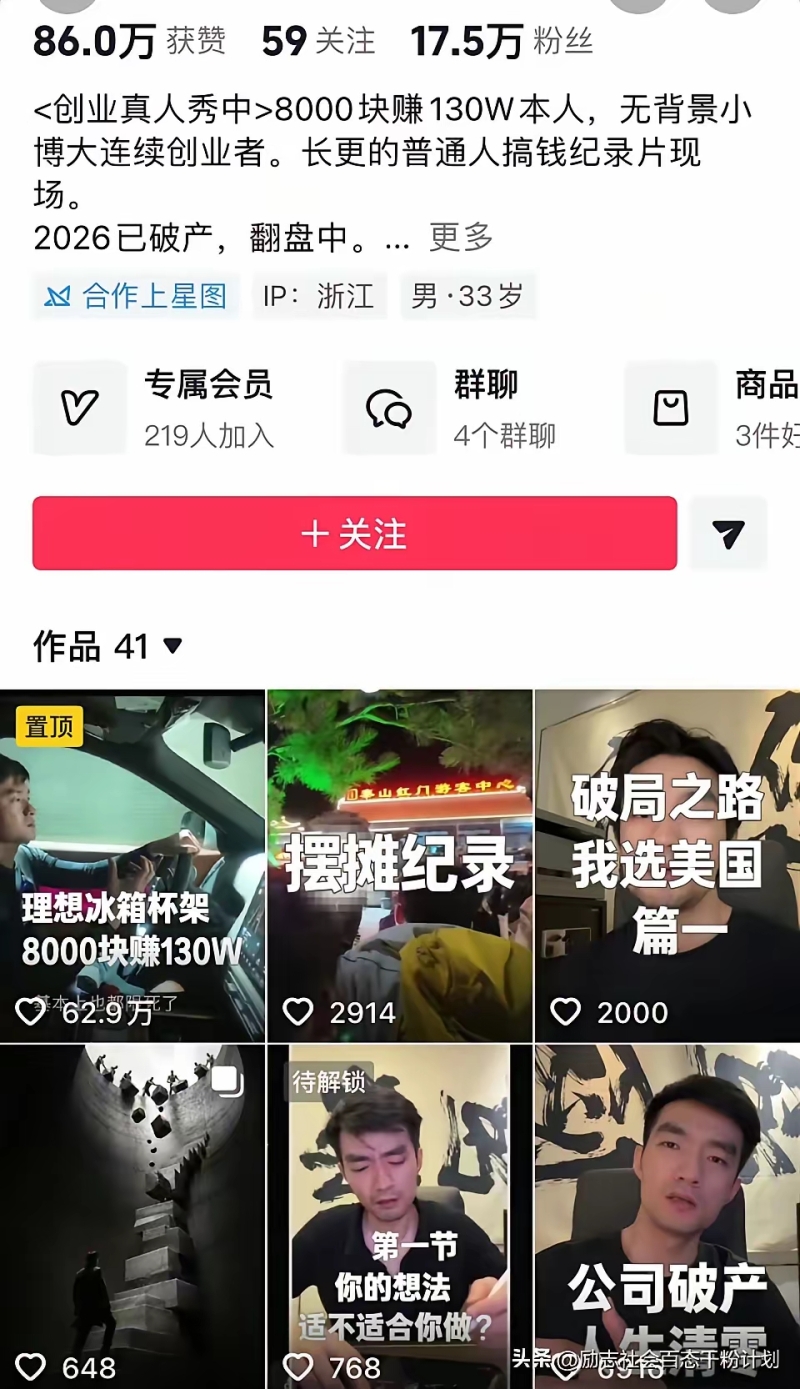Open 合作上星图 collaboration chip
The width and height of the screenshot is (800, 1389).
pyautogui.click(x=136, y=296)
